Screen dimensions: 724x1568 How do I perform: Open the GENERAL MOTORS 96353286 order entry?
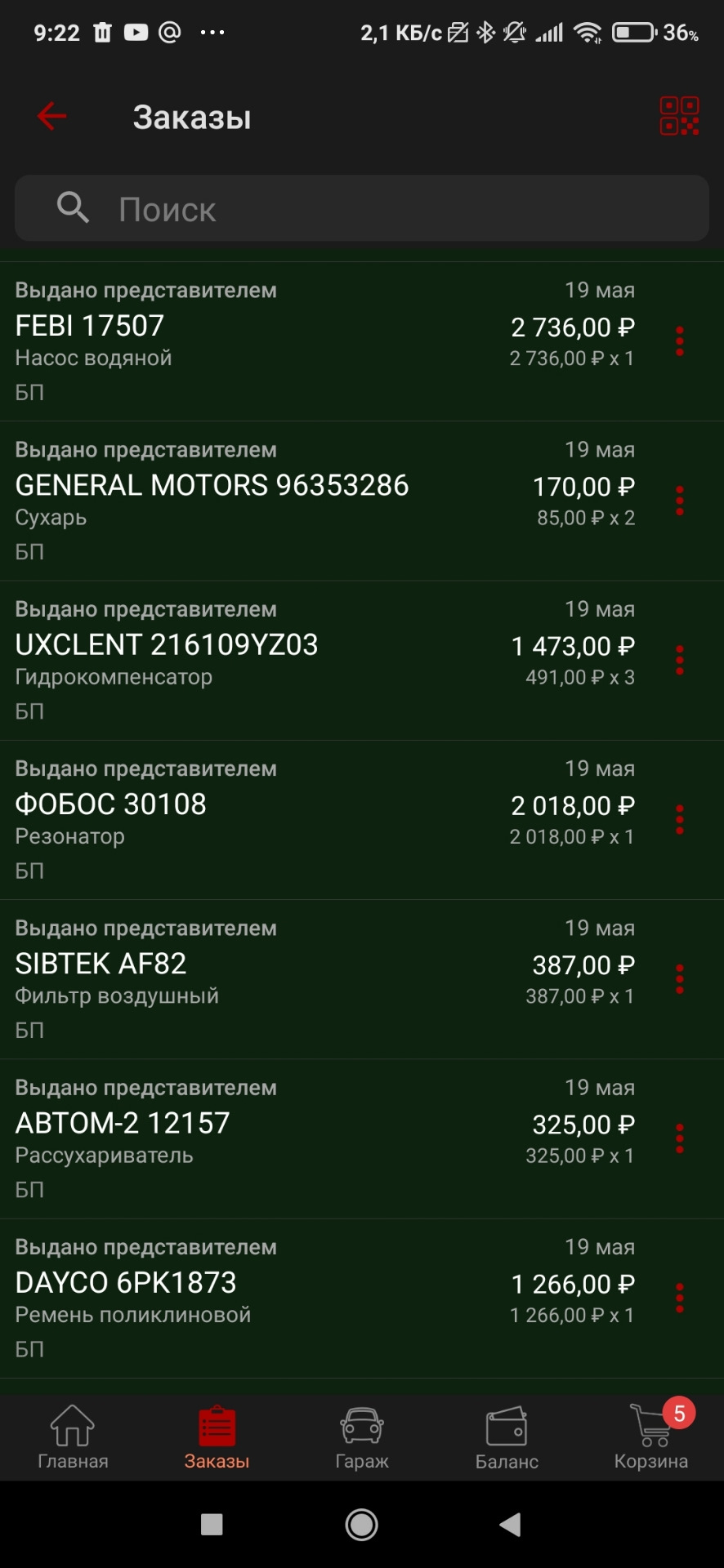(x=327, y=501)
